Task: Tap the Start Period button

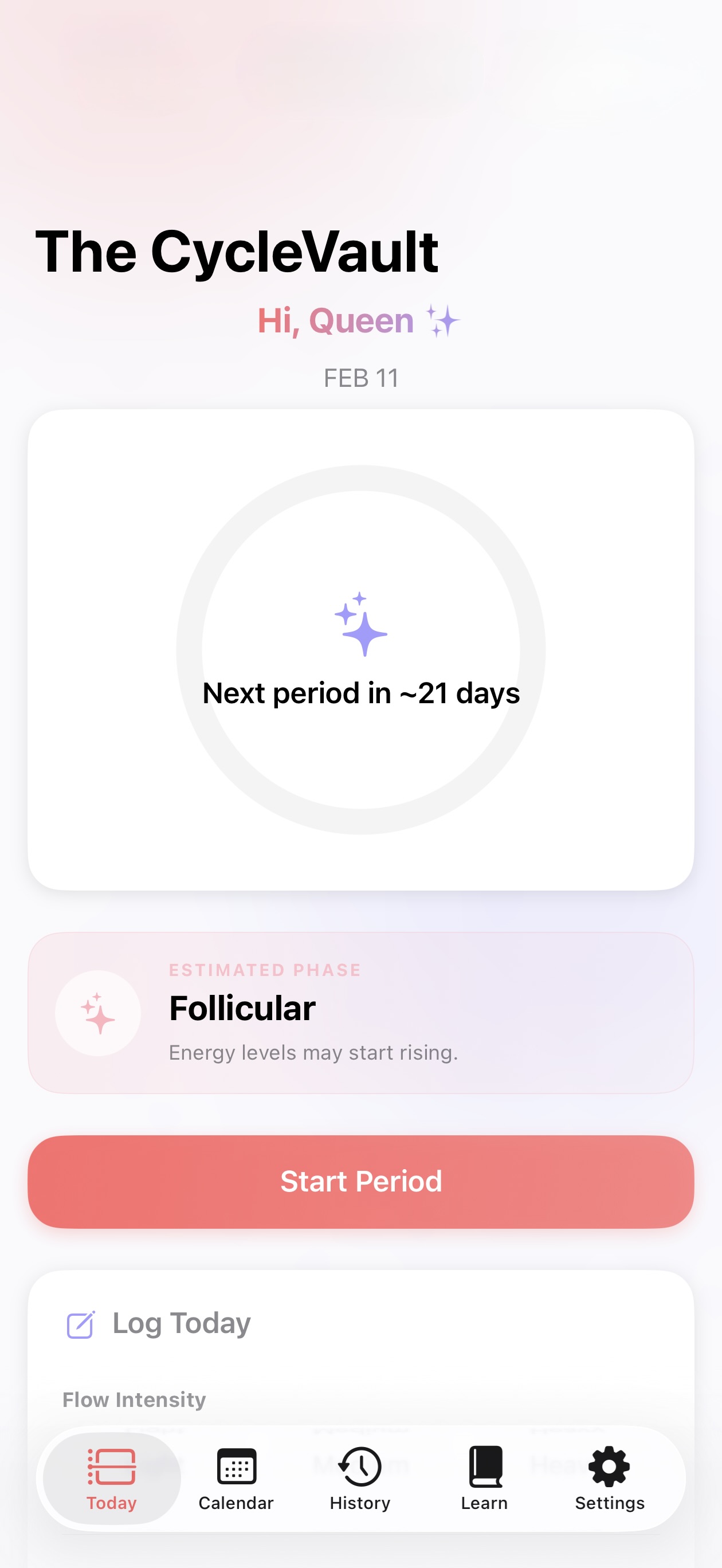Action: (361, 1181)
